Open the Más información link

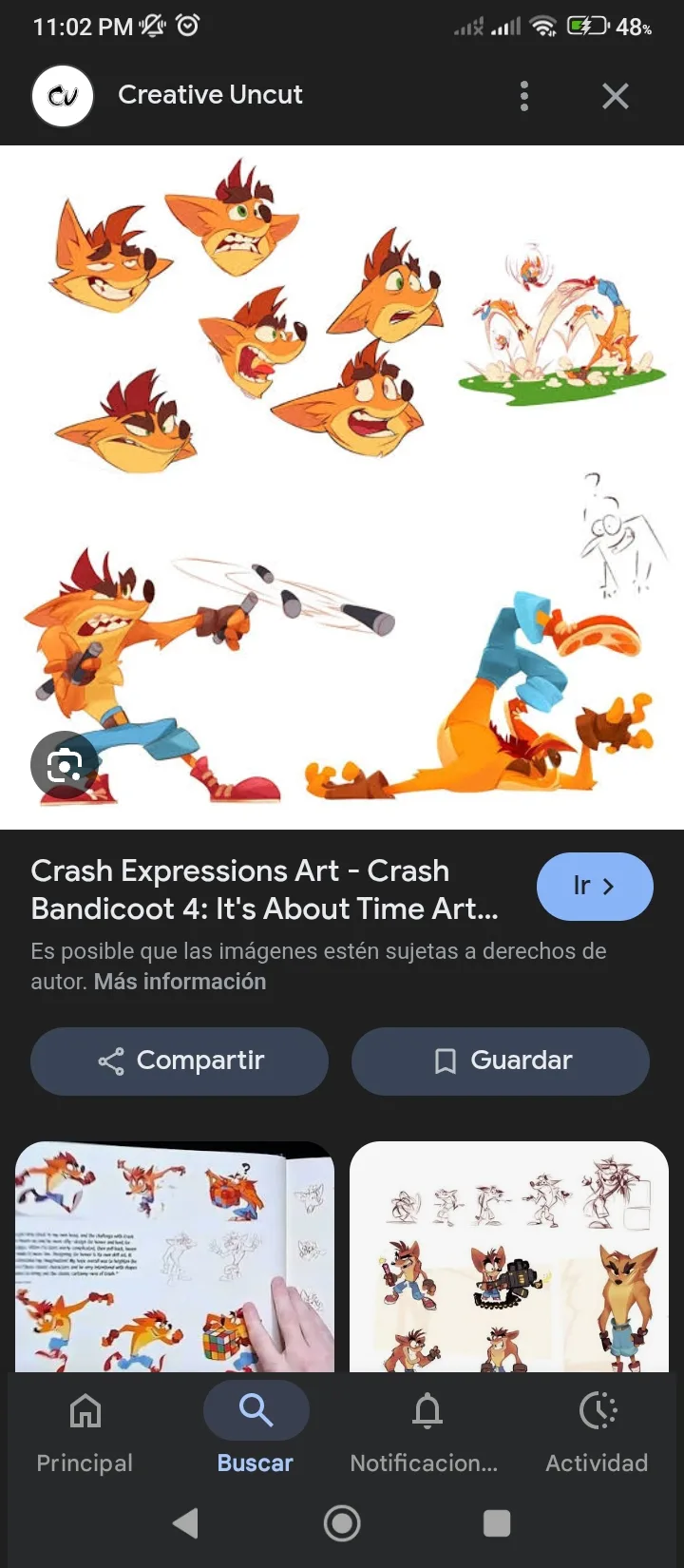[180, 982]
